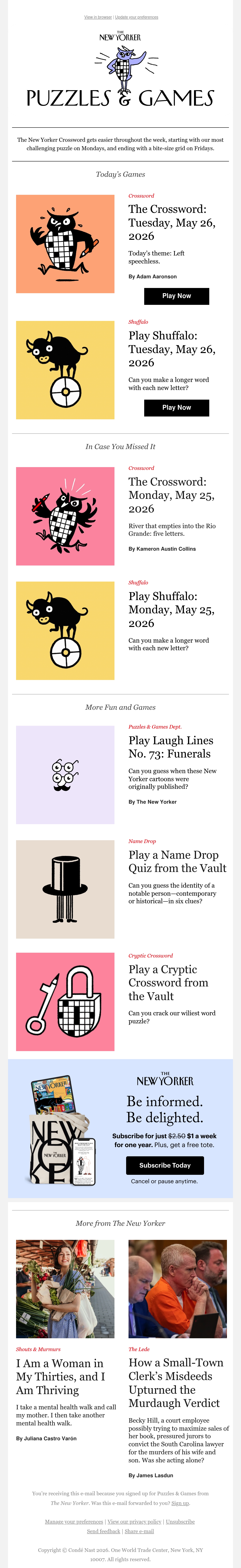Open the View in browser link
Image resolution: width=241 pixels, height=1568 pixels.
coord(98,17)
